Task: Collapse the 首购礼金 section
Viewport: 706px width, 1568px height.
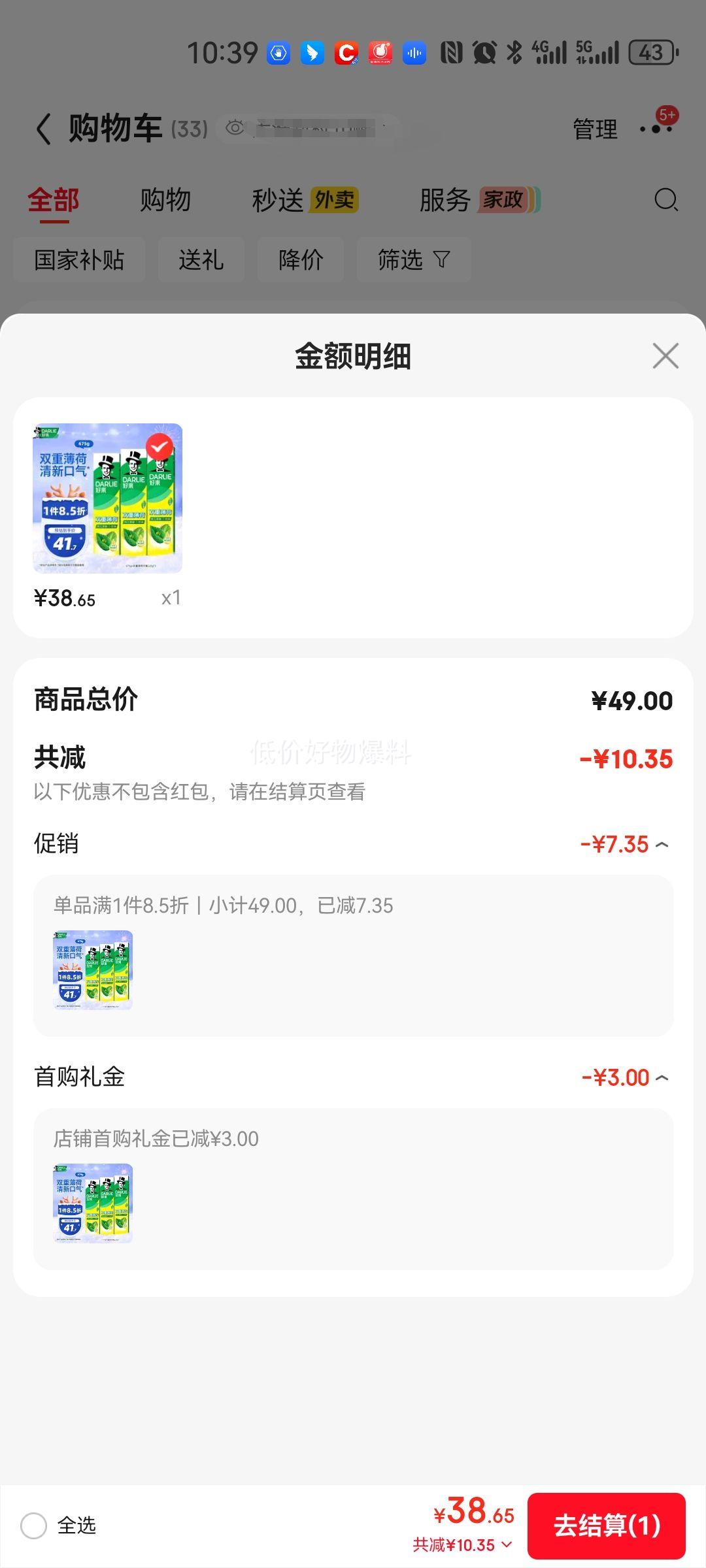Action: (x=662, y=1077)
